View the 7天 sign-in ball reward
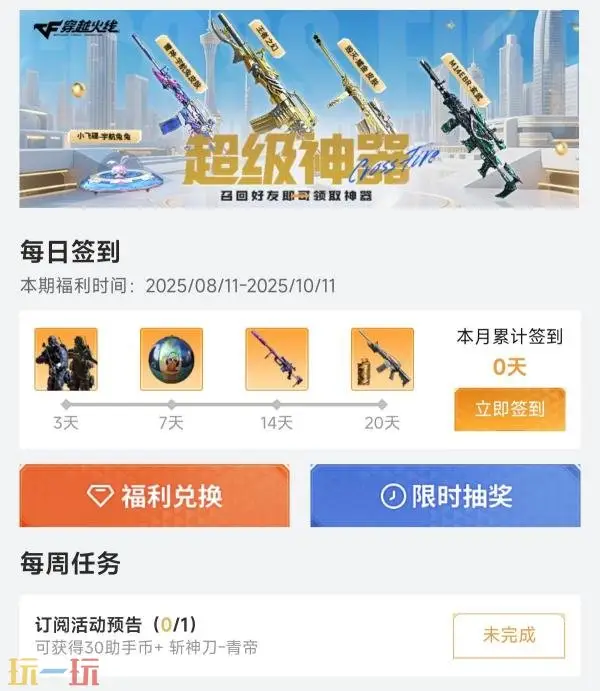The height and width of the screenshot is (691, 600). tap(171, 359)
